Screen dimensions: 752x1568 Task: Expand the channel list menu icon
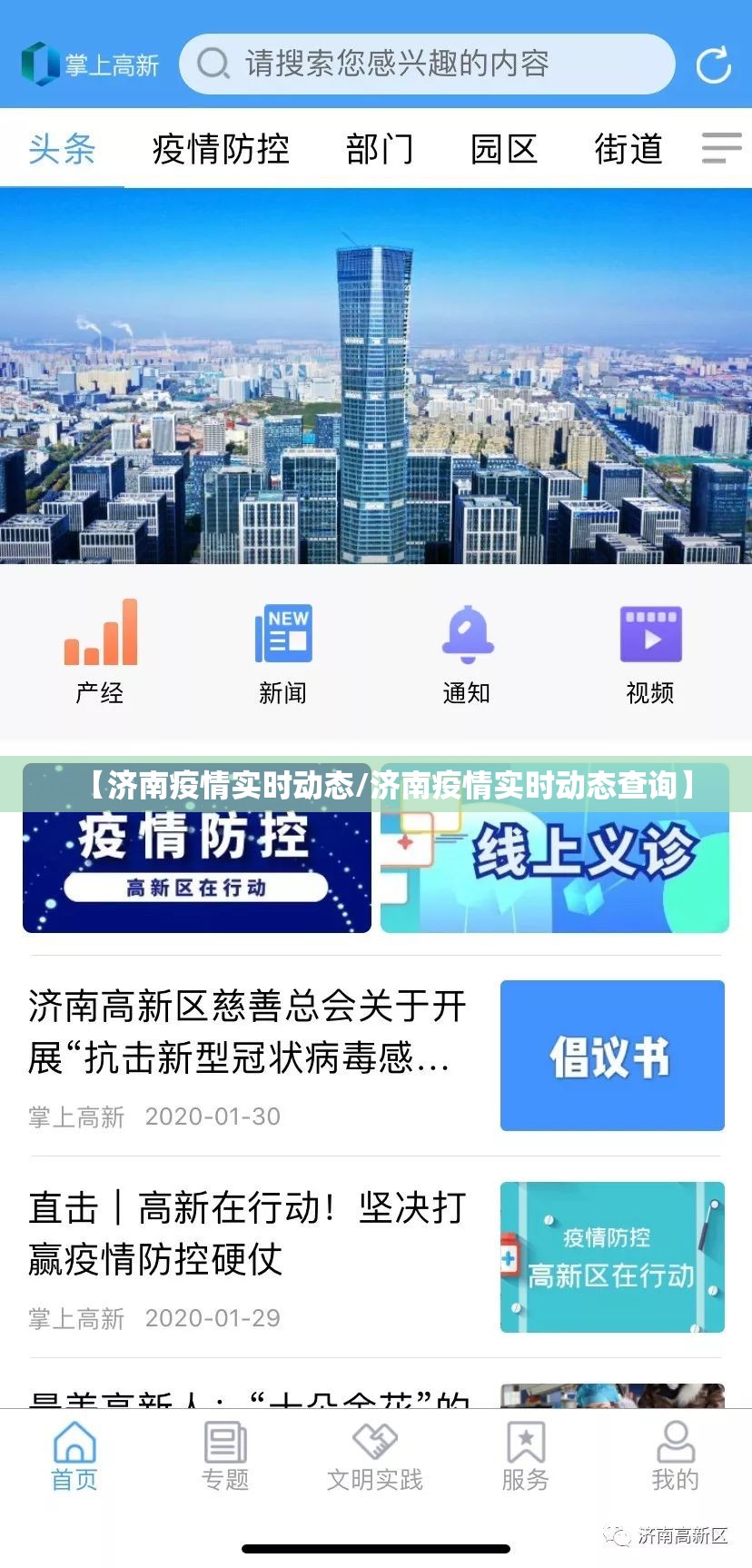coord(721,148)
